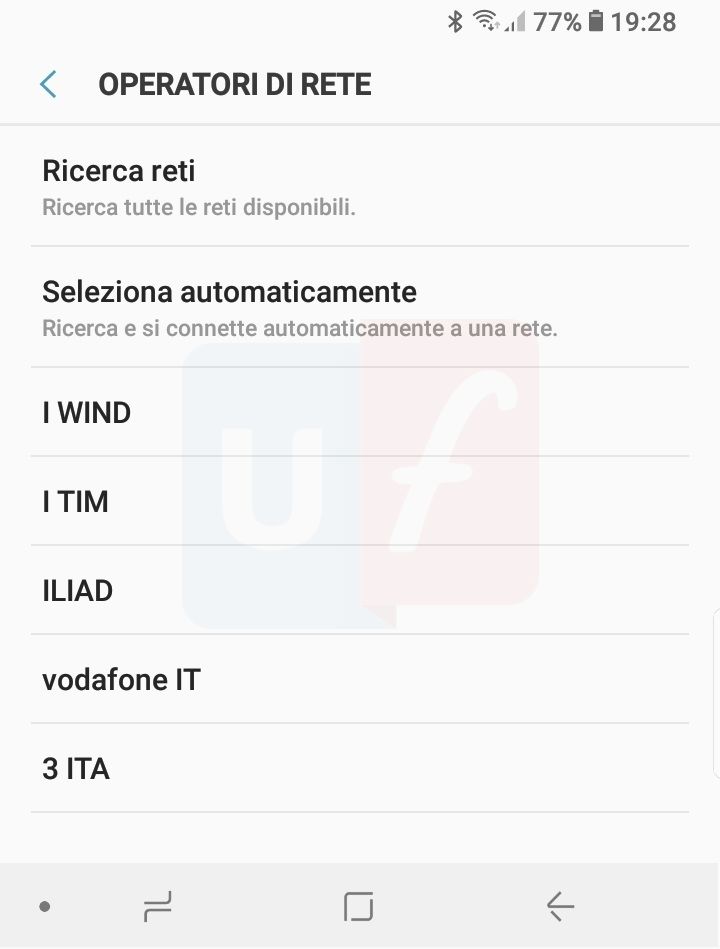Open recent apps from navigation bar

158,907
